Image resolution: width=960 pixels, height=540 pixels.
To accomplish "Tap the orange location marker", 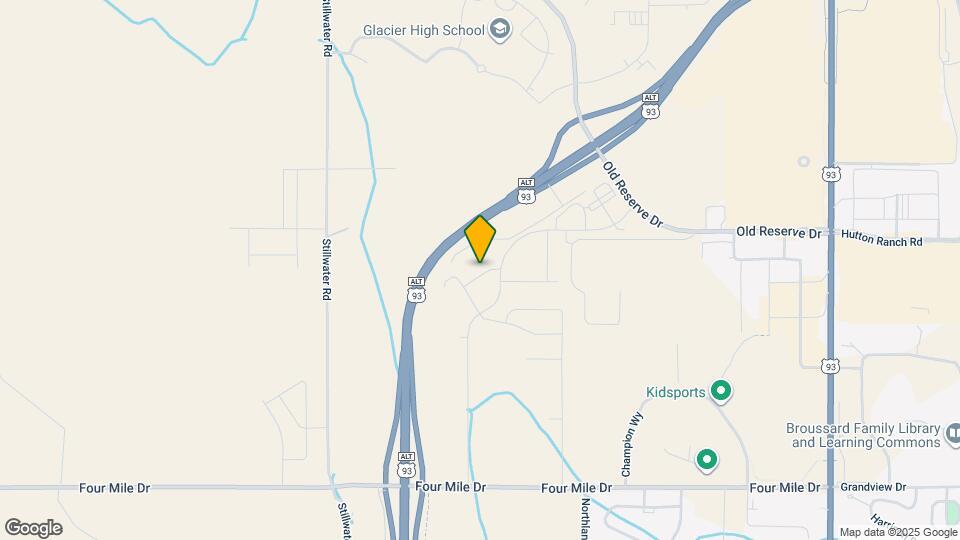I will pos(480,239).
